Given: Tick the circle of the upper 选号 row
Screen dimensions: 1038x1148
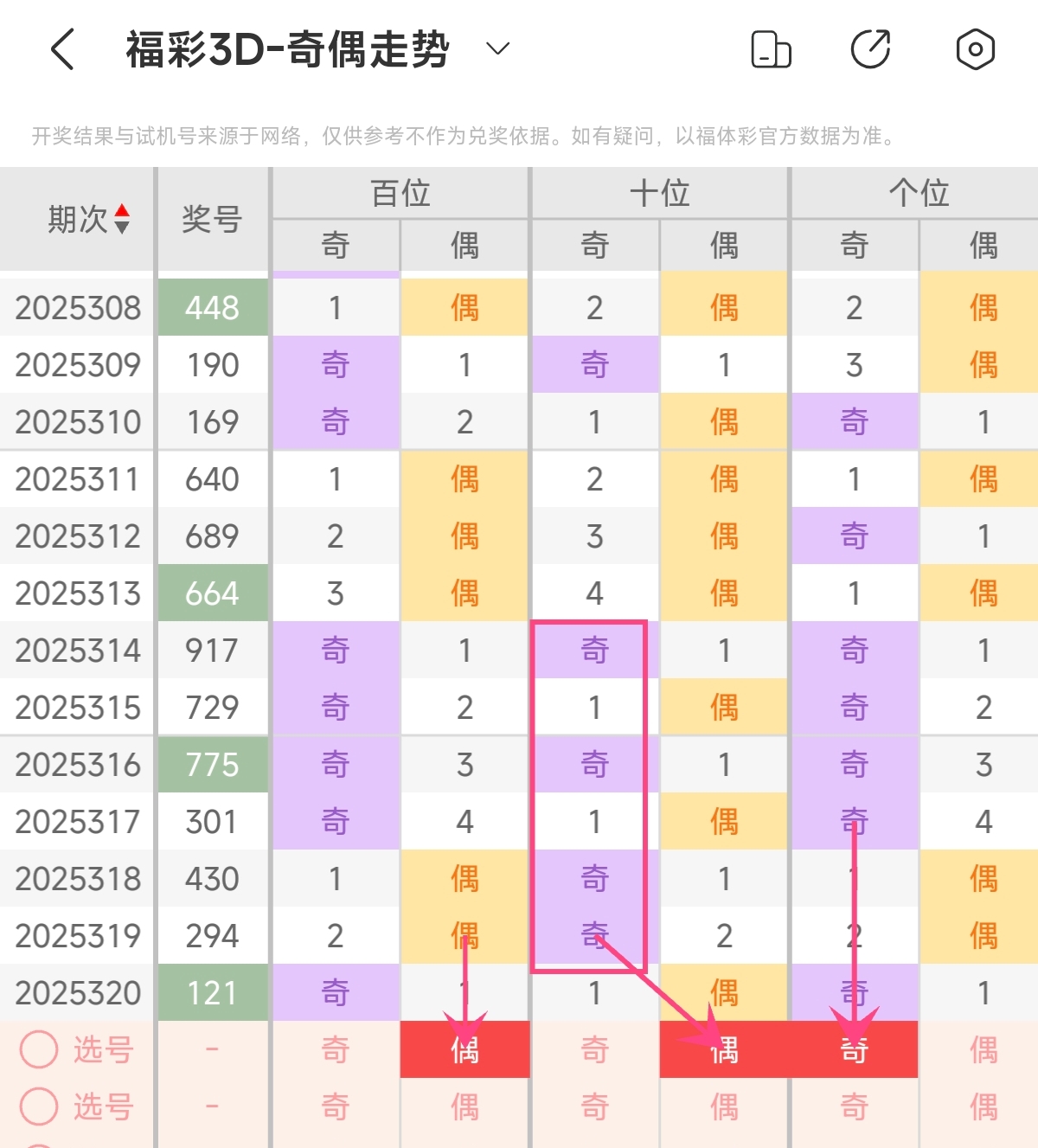Looking at the screenshot, I should click(39, 1049).
